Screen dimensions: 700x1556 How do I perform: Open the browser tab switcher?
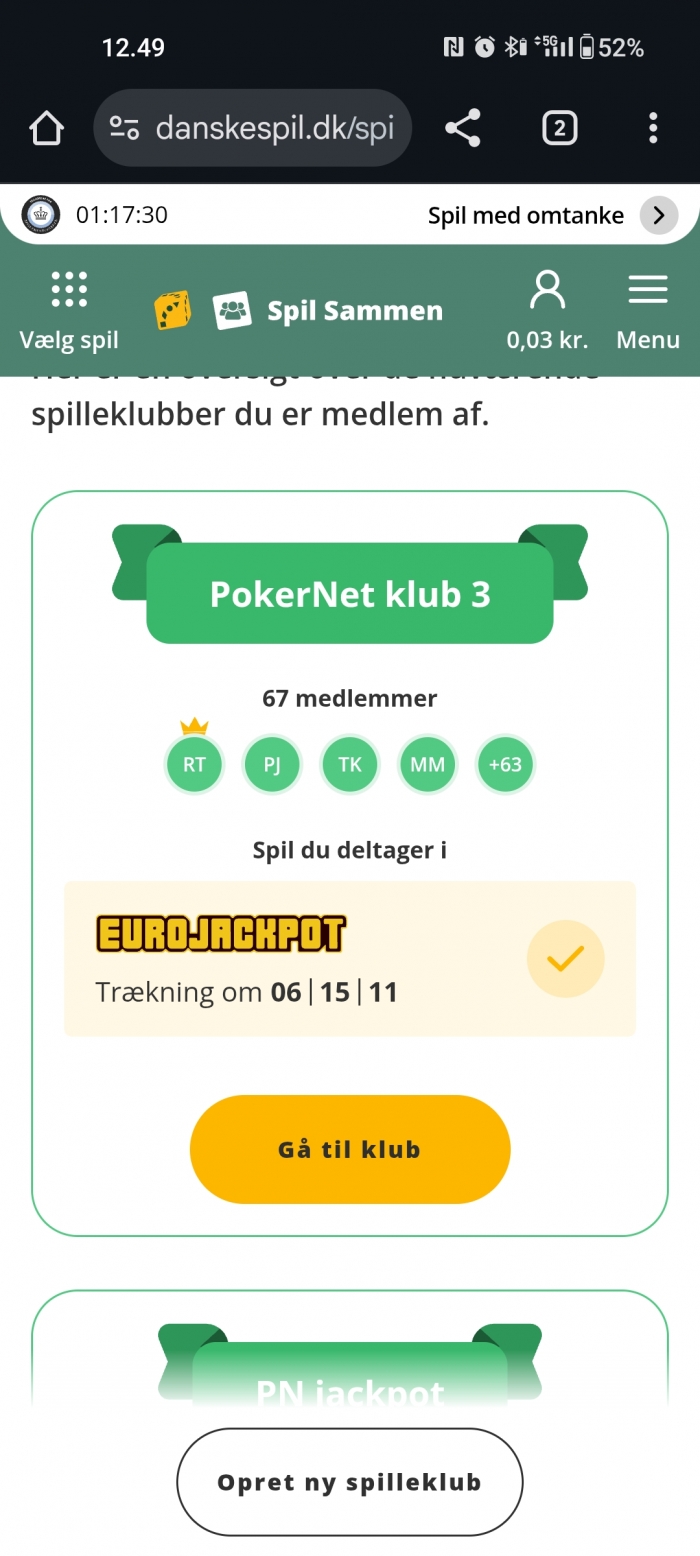(x=559, y=128)
